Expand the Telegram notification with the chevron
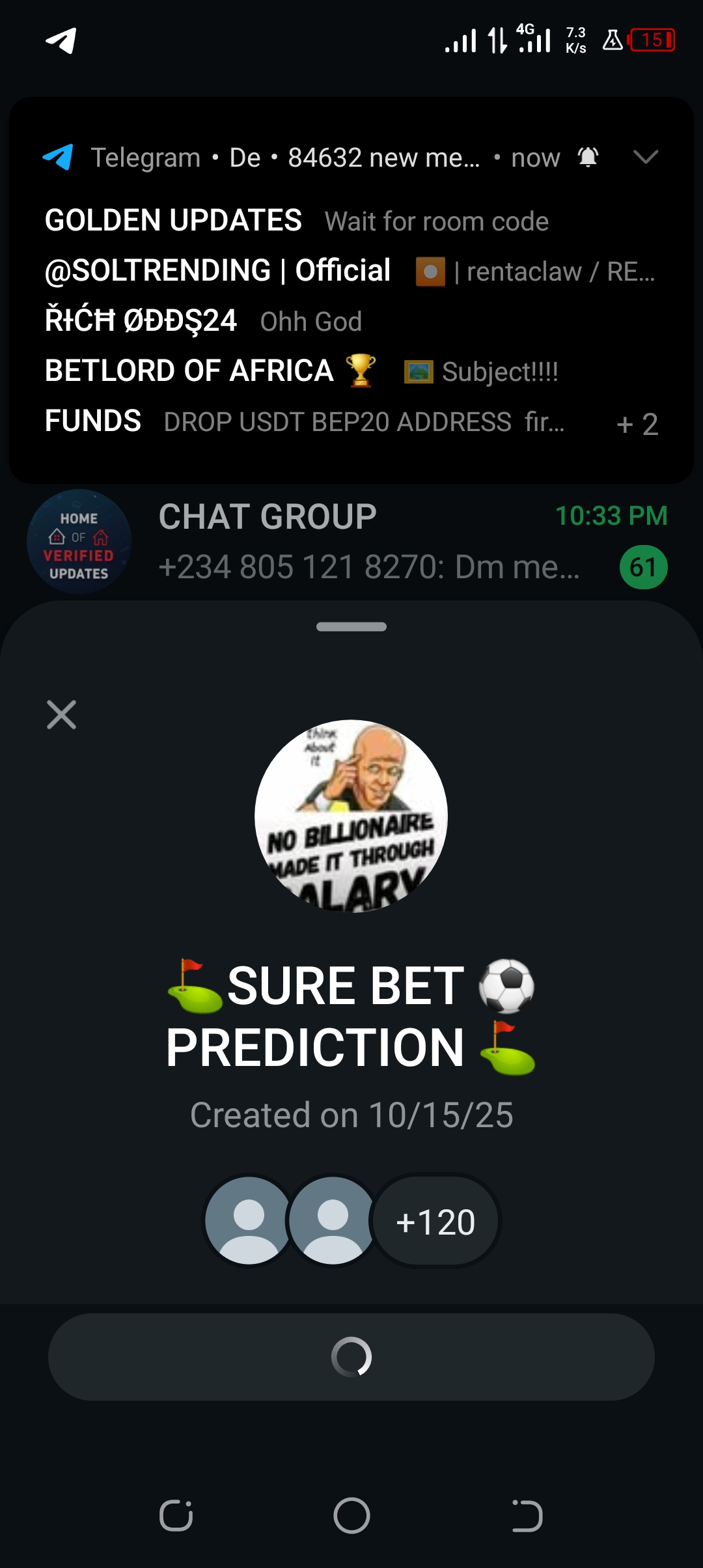The image size is (703, 1568). click(645, 157)
